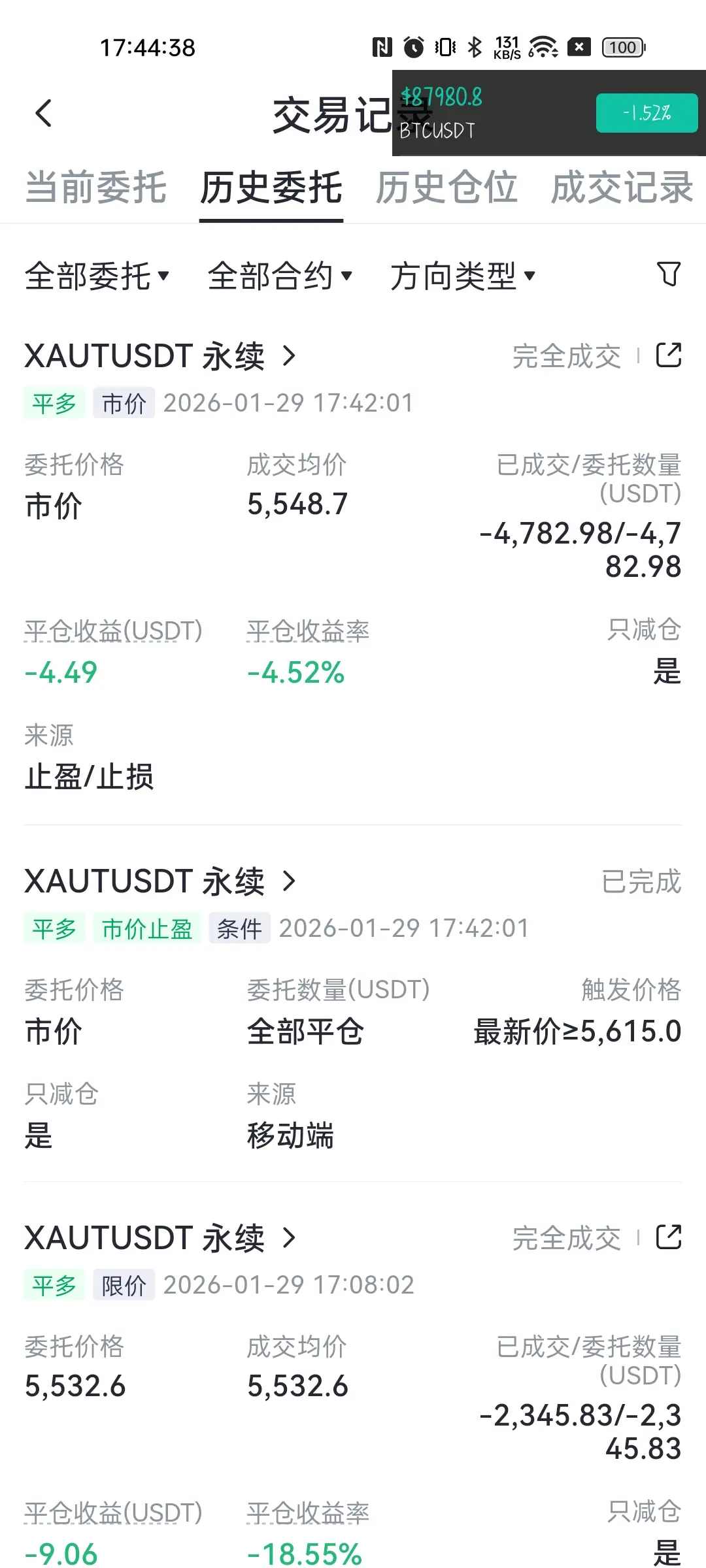Select the 历史委托 tab
The image size is (706, 1568).
(271, 188)
